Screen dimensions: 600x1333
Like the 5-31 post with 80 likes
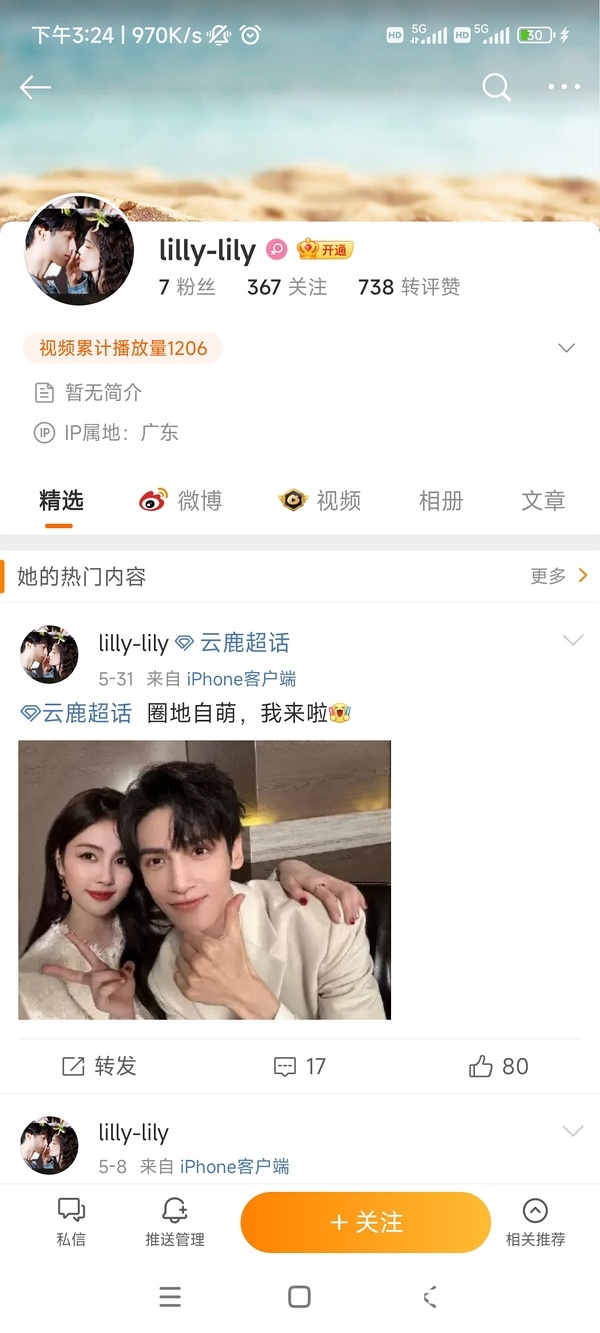498,1066
